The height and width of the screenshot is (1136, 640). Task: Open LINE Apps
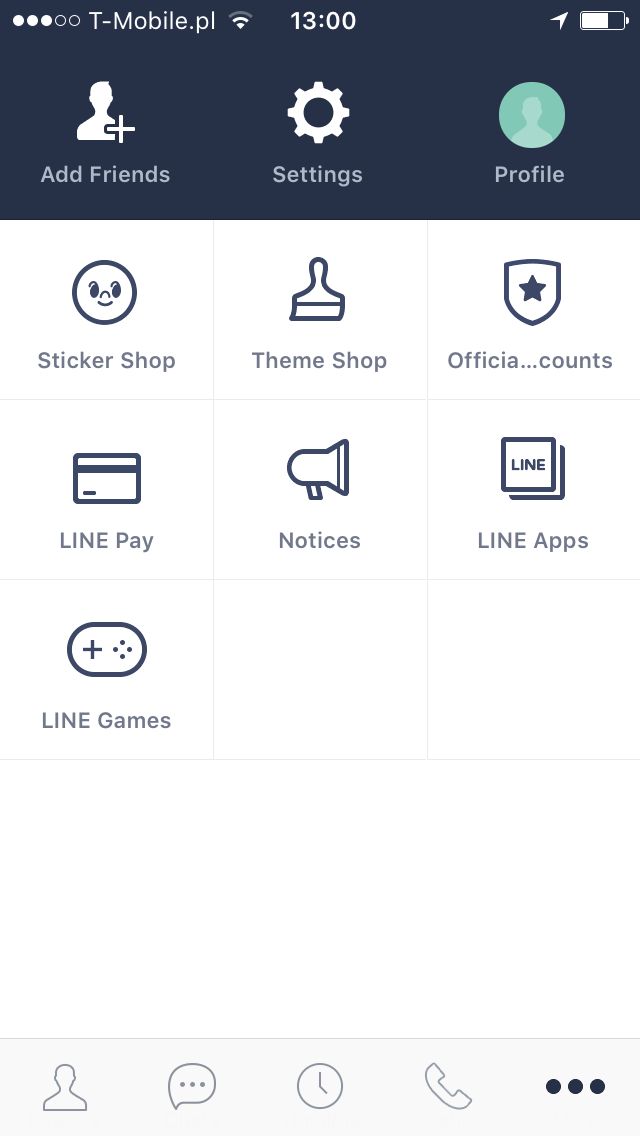534,490
